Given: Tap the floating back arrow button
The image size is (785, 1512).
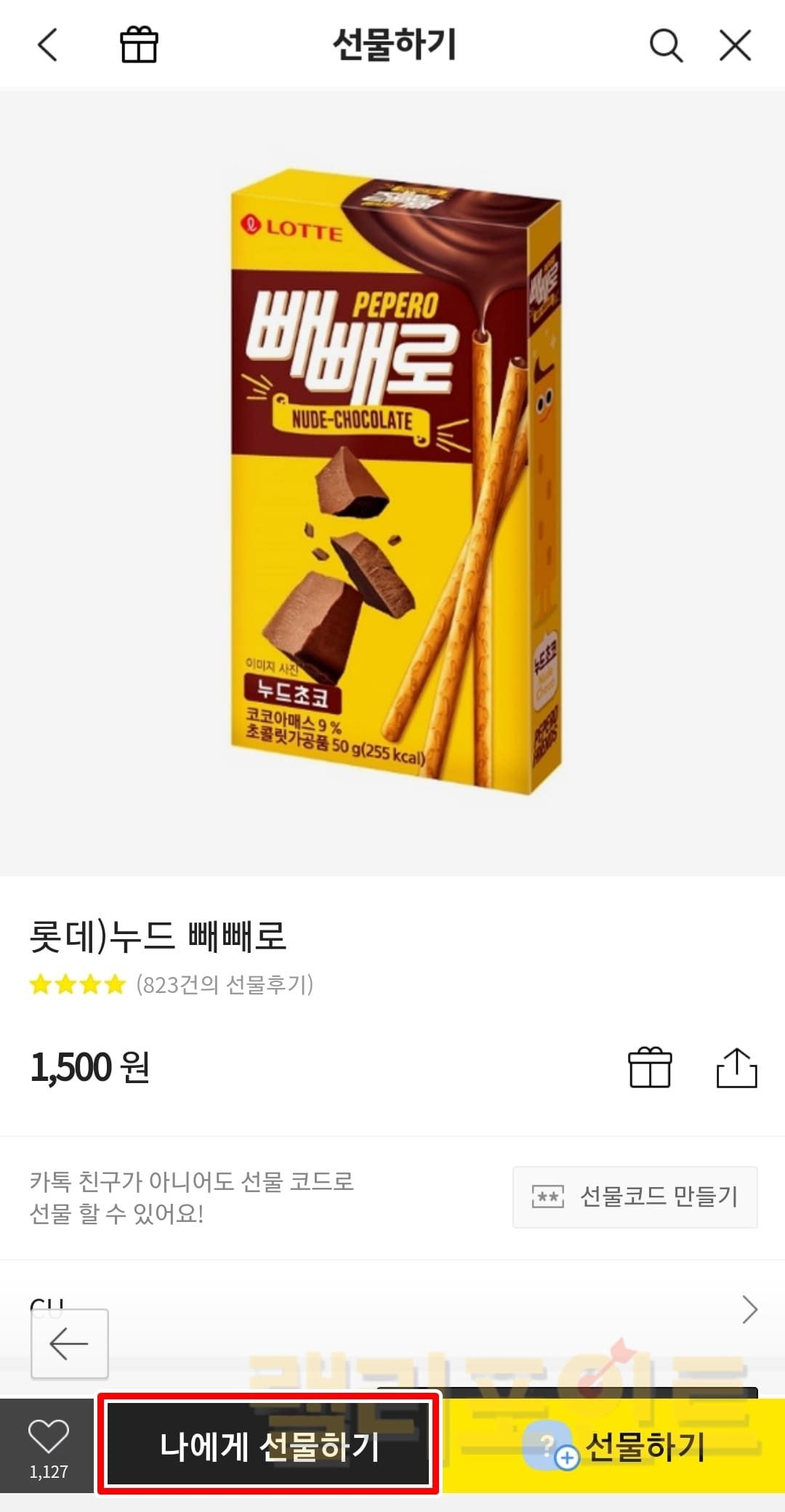Looking at the screenshot, I should pyautogui.click(x=70, y=1343).
